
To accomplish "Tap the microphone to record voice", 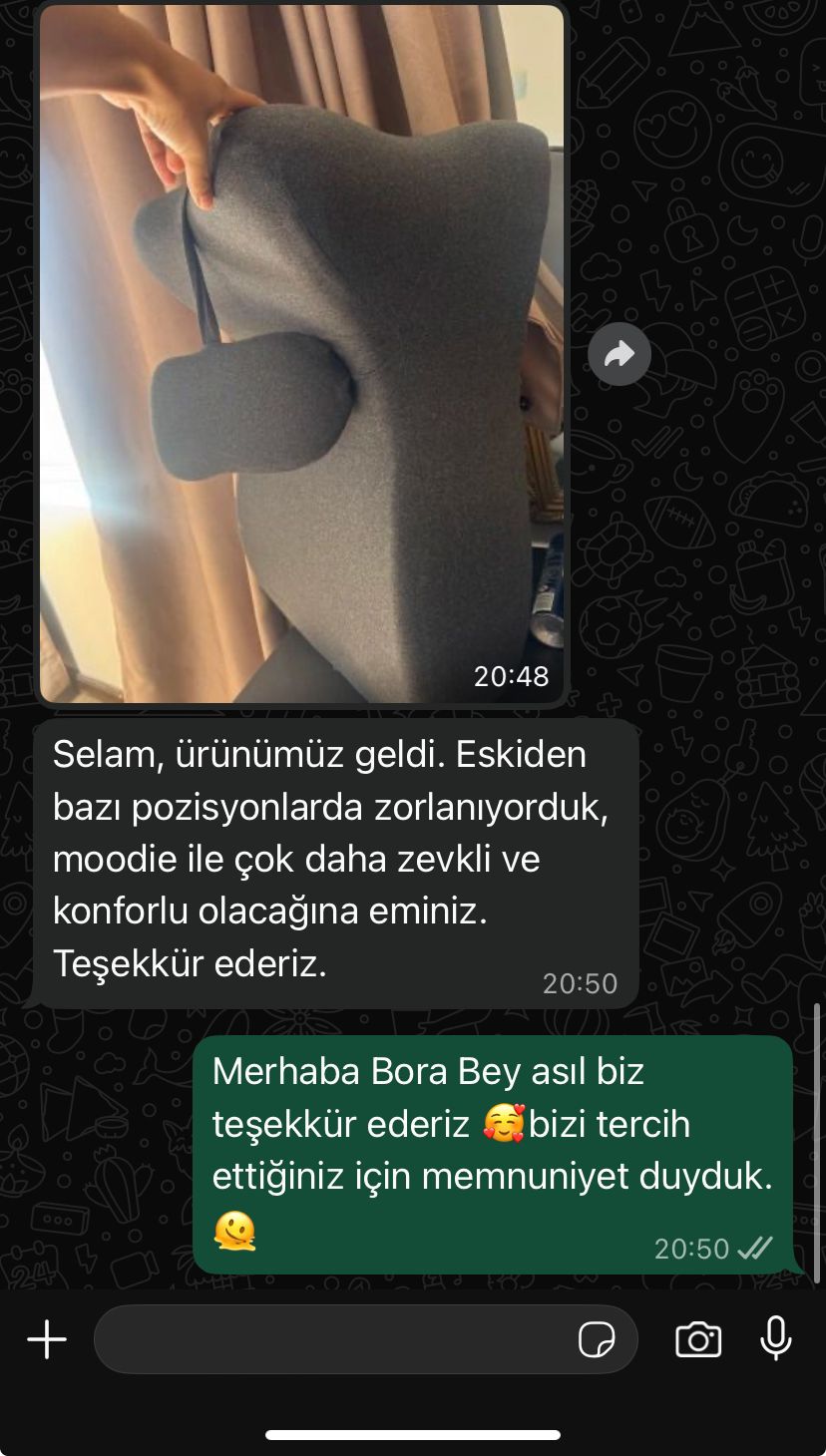I will [x=776, y=1337].
